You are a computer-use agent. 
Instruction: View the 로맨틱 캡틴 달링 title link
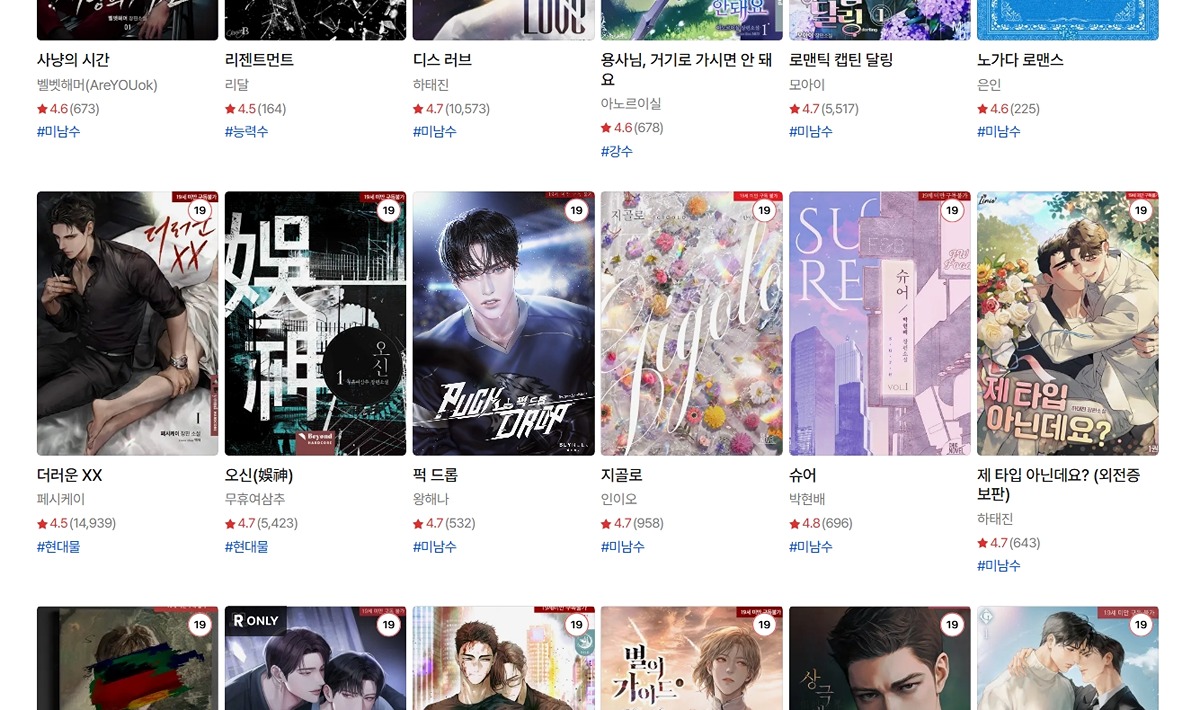click(840, 60)
